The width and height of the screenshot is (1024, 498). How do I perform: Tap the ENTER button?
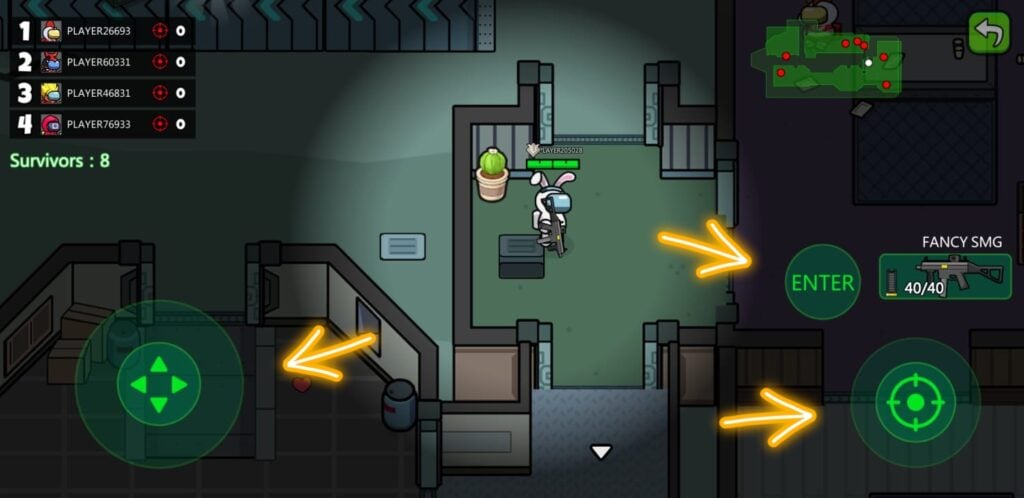(822, 282)
